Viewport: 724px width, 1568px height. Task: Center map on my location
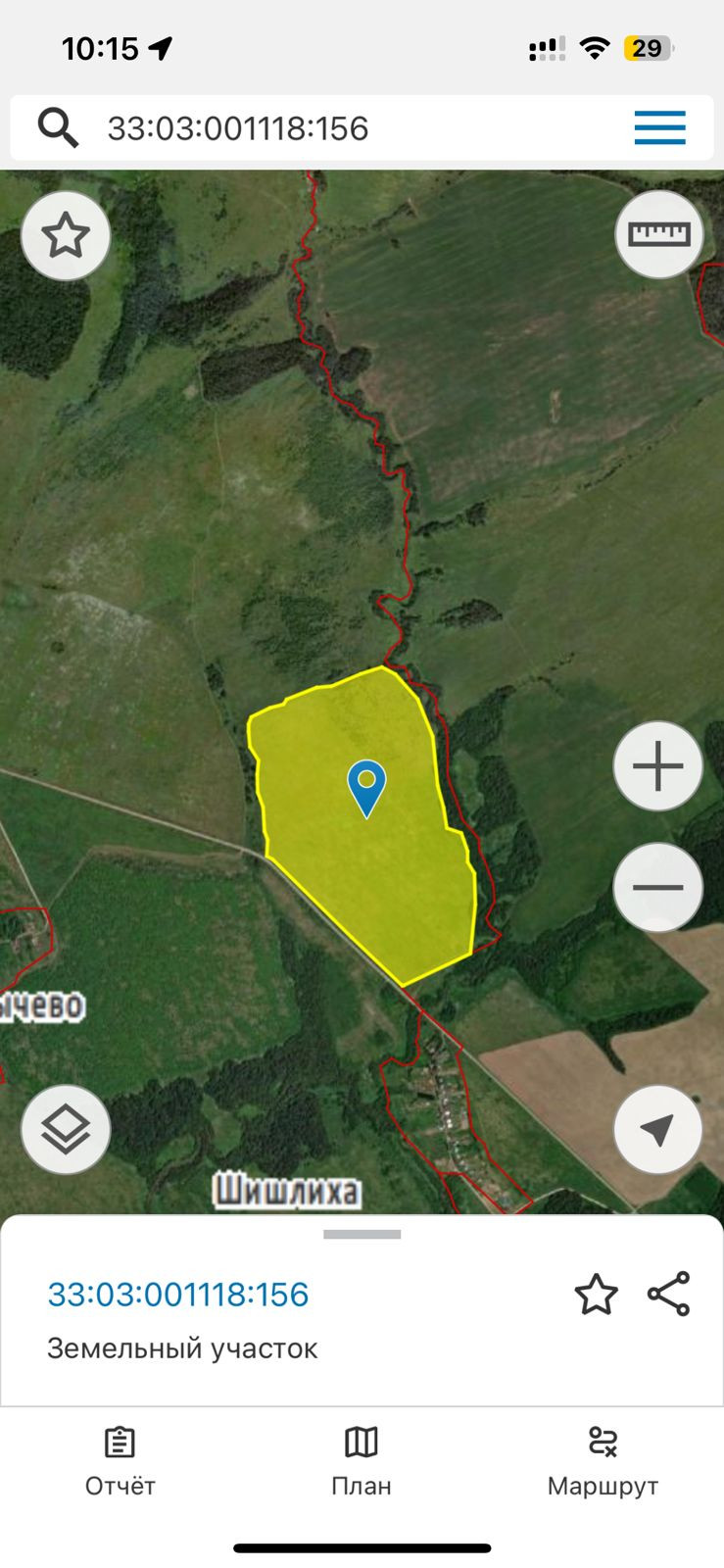click(x=658, y=1130)
